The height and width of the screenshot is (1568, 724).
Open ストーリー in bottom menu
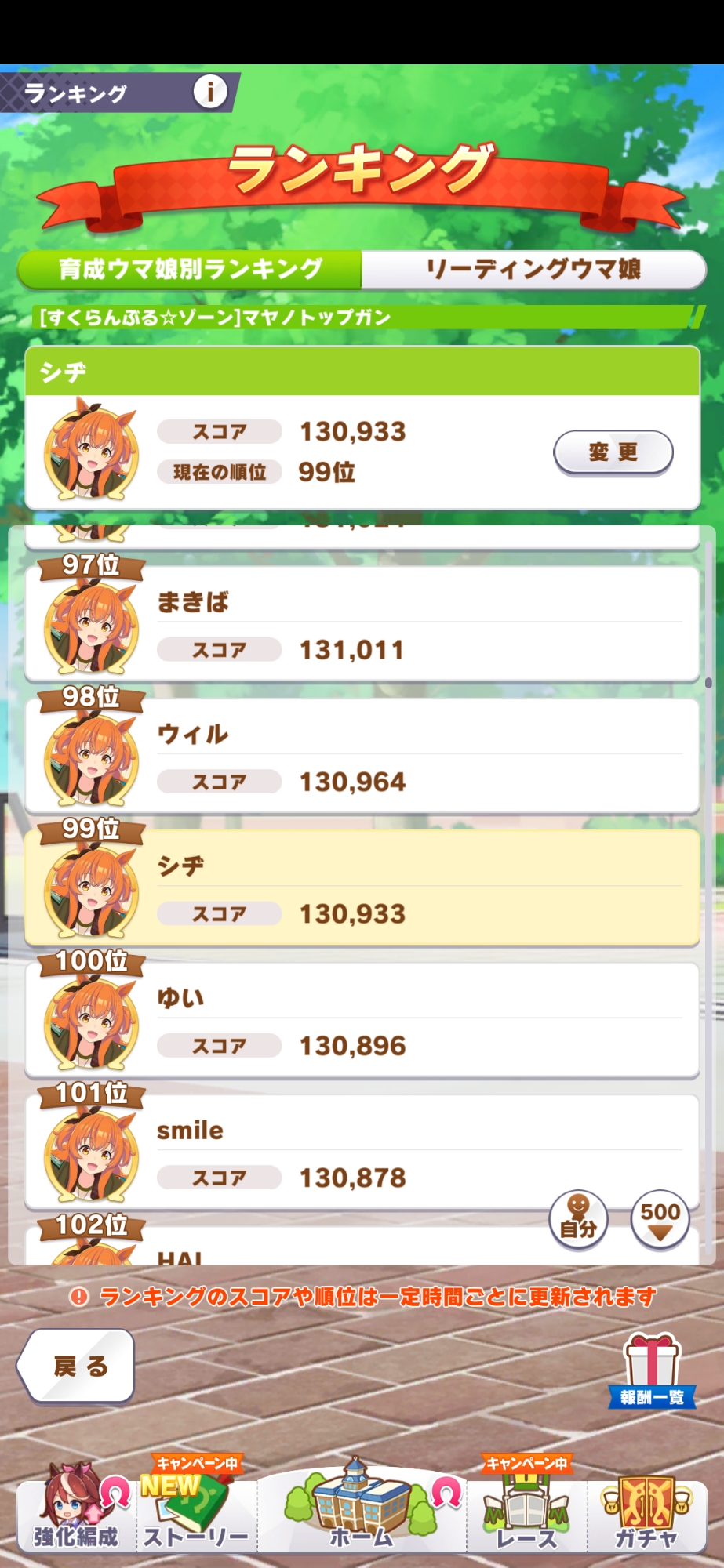pyautogui.click(x=195, y=1509)
